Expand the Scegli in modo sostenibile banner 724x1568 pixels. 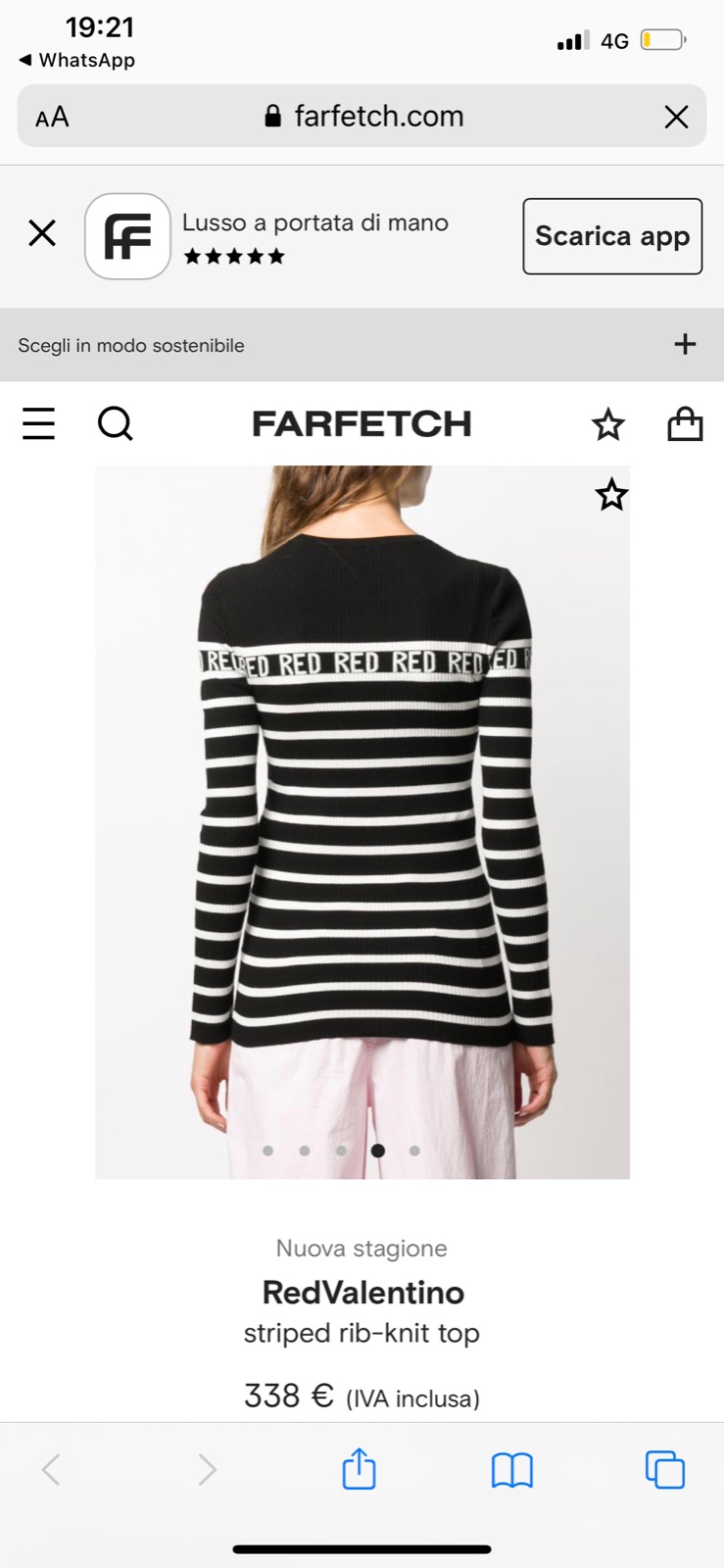tap(685, 344)
